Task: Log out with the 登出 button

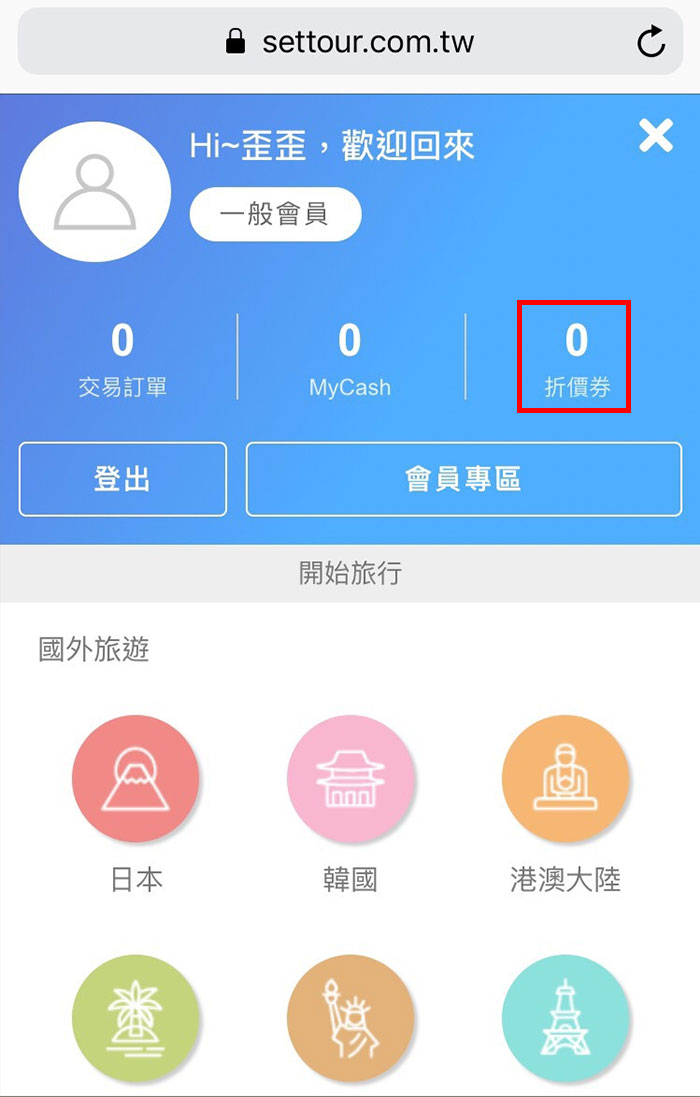Action: [122, 479]
